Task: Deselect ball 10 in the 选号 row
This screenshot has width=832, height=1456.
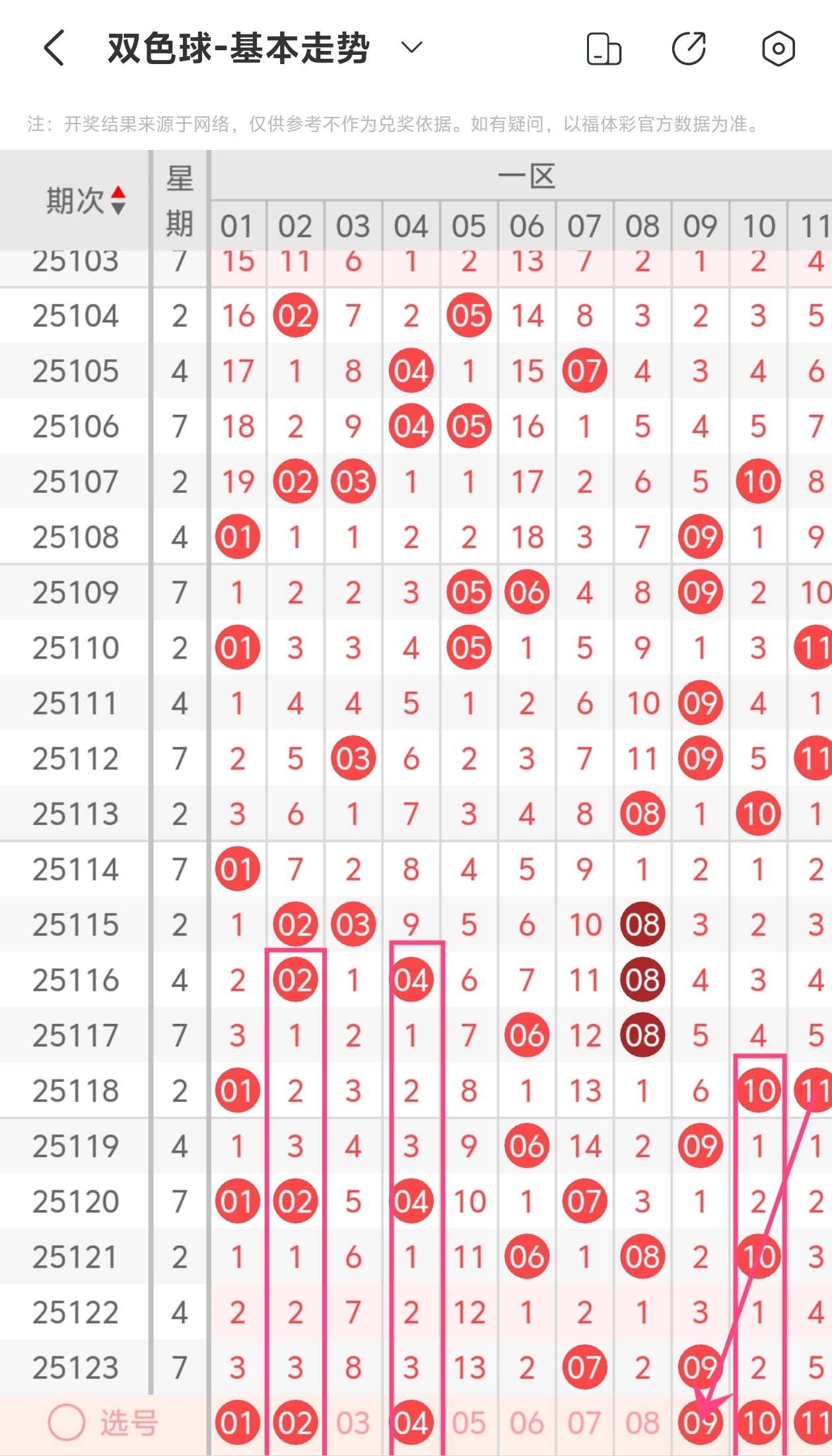Action: [x=758, y=1422]
